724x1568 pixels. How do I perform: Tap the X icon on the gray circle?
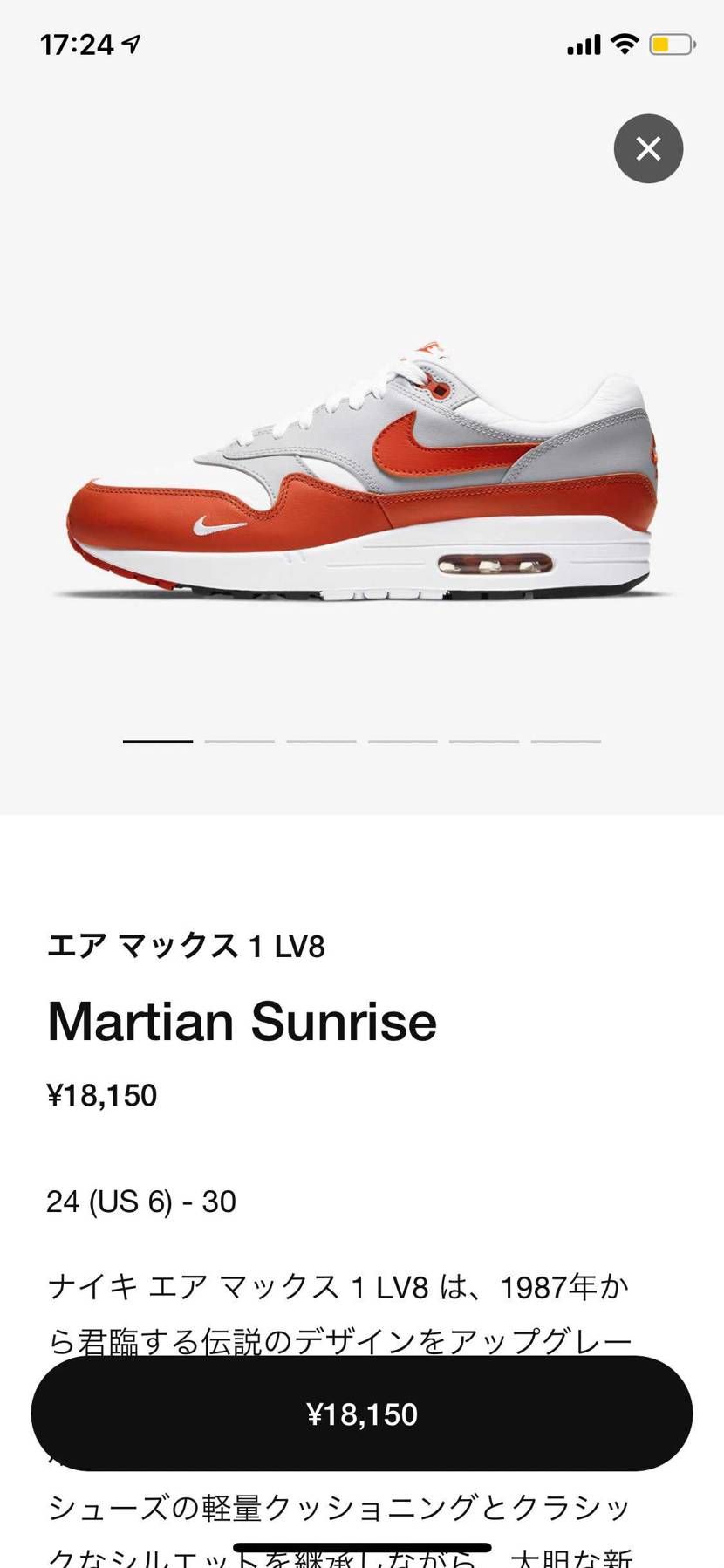pos(648,148)
